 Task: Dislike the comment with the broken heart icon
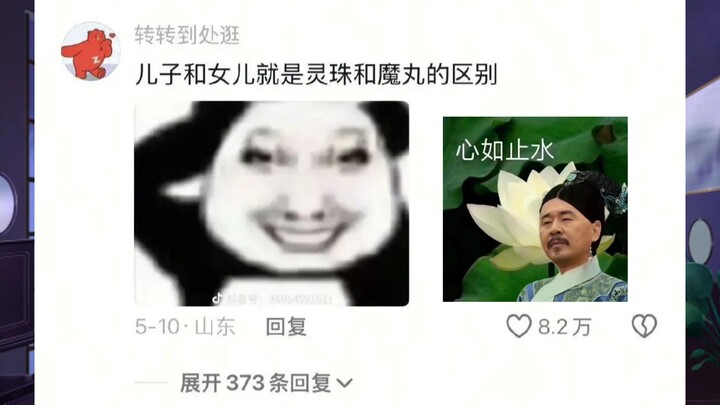pyautogui.click(x=643, y=326)
